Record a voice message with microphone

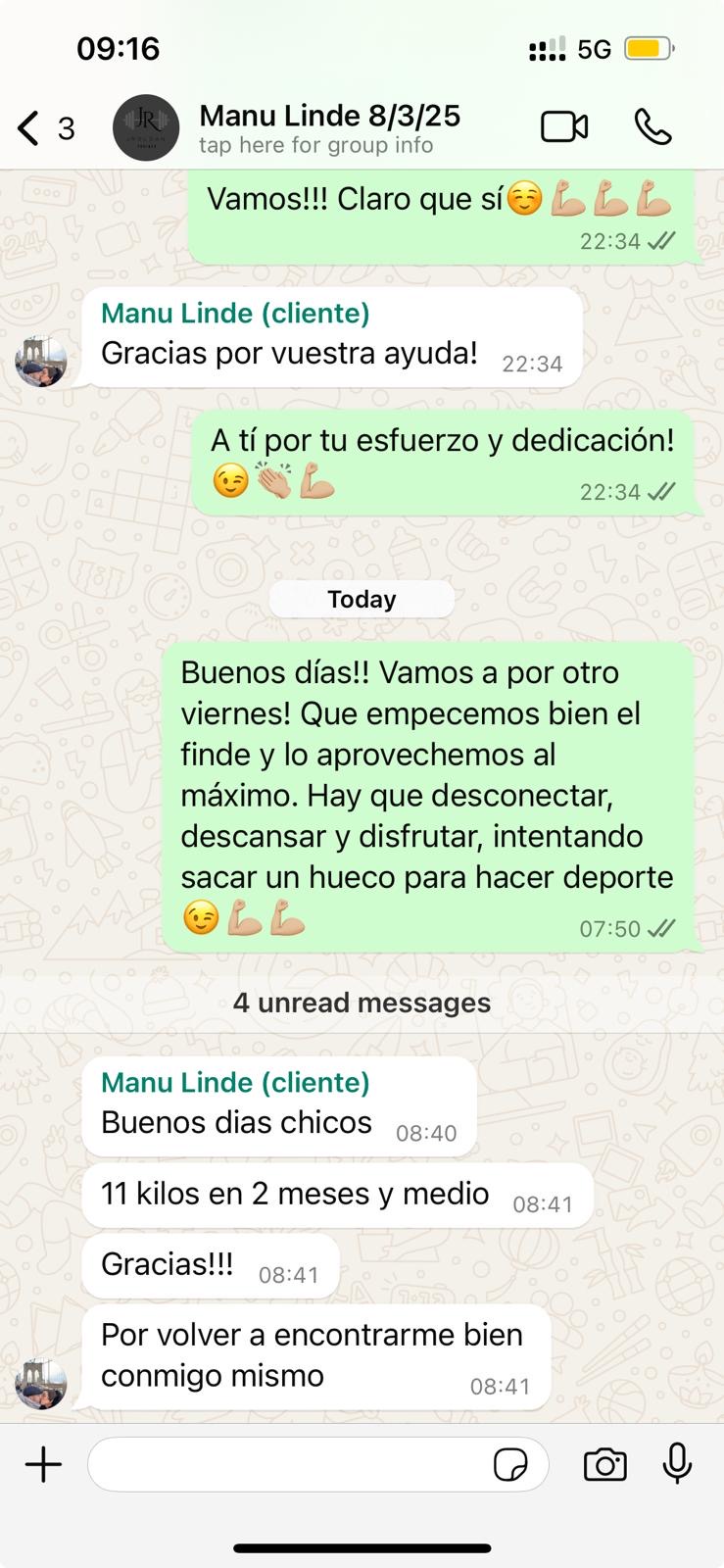pyautogui.click(x=677, y=1465)
